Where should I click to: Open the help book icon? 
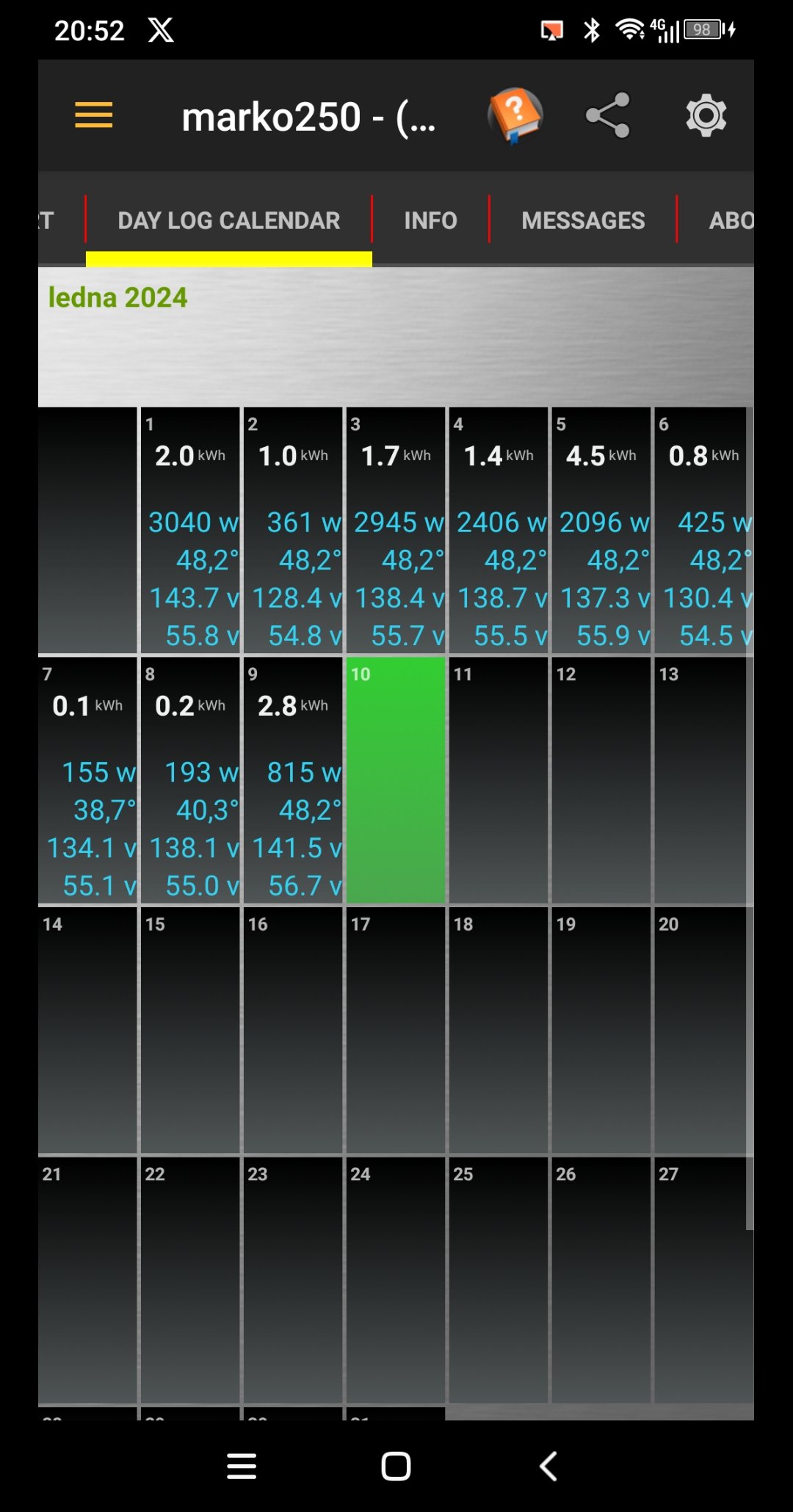click(x=515, y=115)
